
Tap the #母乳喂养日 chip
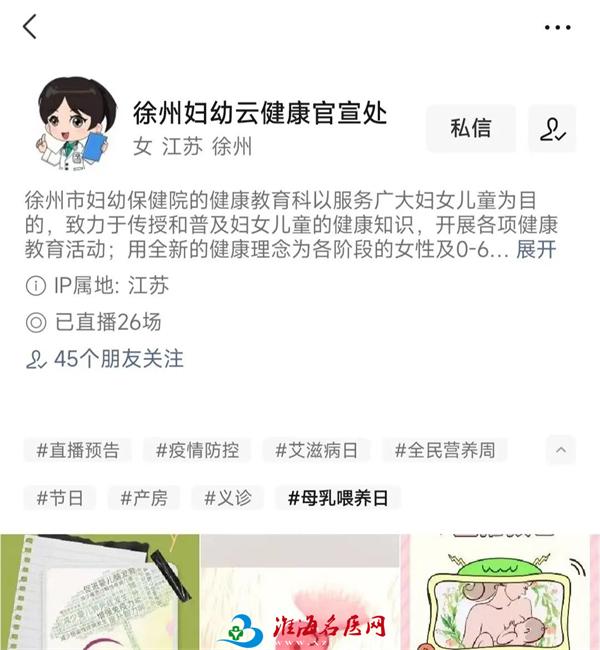click(x=338, y=497)
